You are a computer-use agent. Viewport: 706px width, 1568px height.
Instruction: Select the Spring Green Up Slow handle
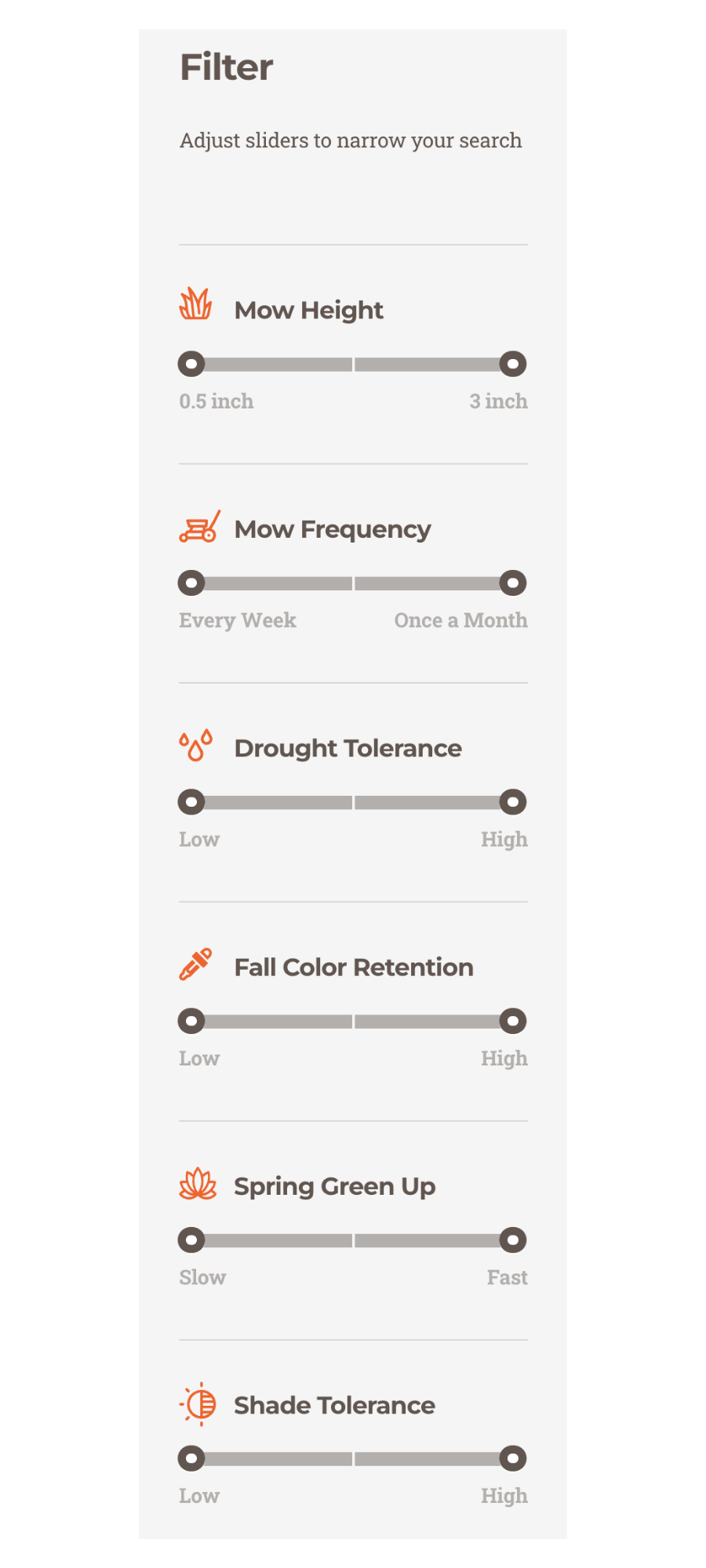click(x=191, y=1240)
